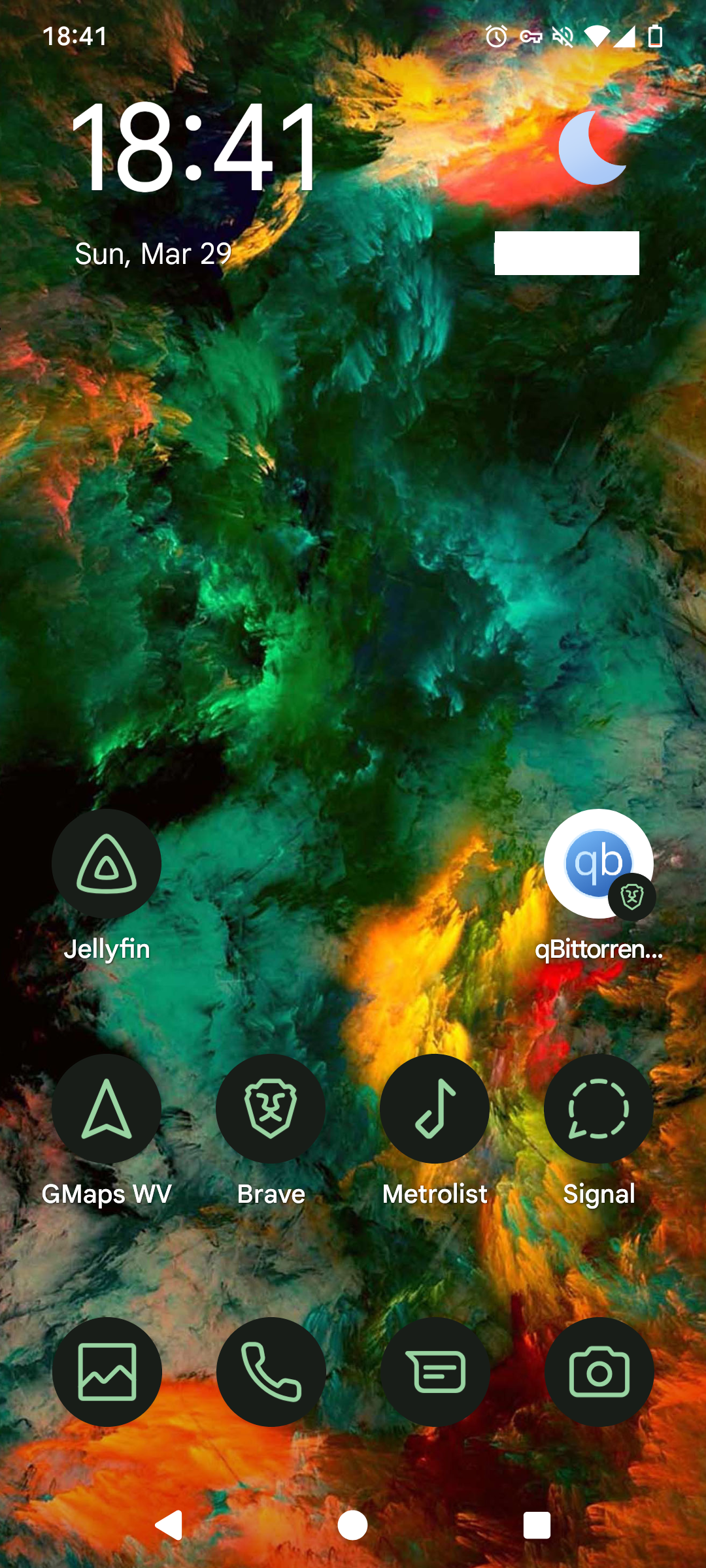706x1568 pixels.
Task: Open the Jellyfin app
Action: coord(107,864)
